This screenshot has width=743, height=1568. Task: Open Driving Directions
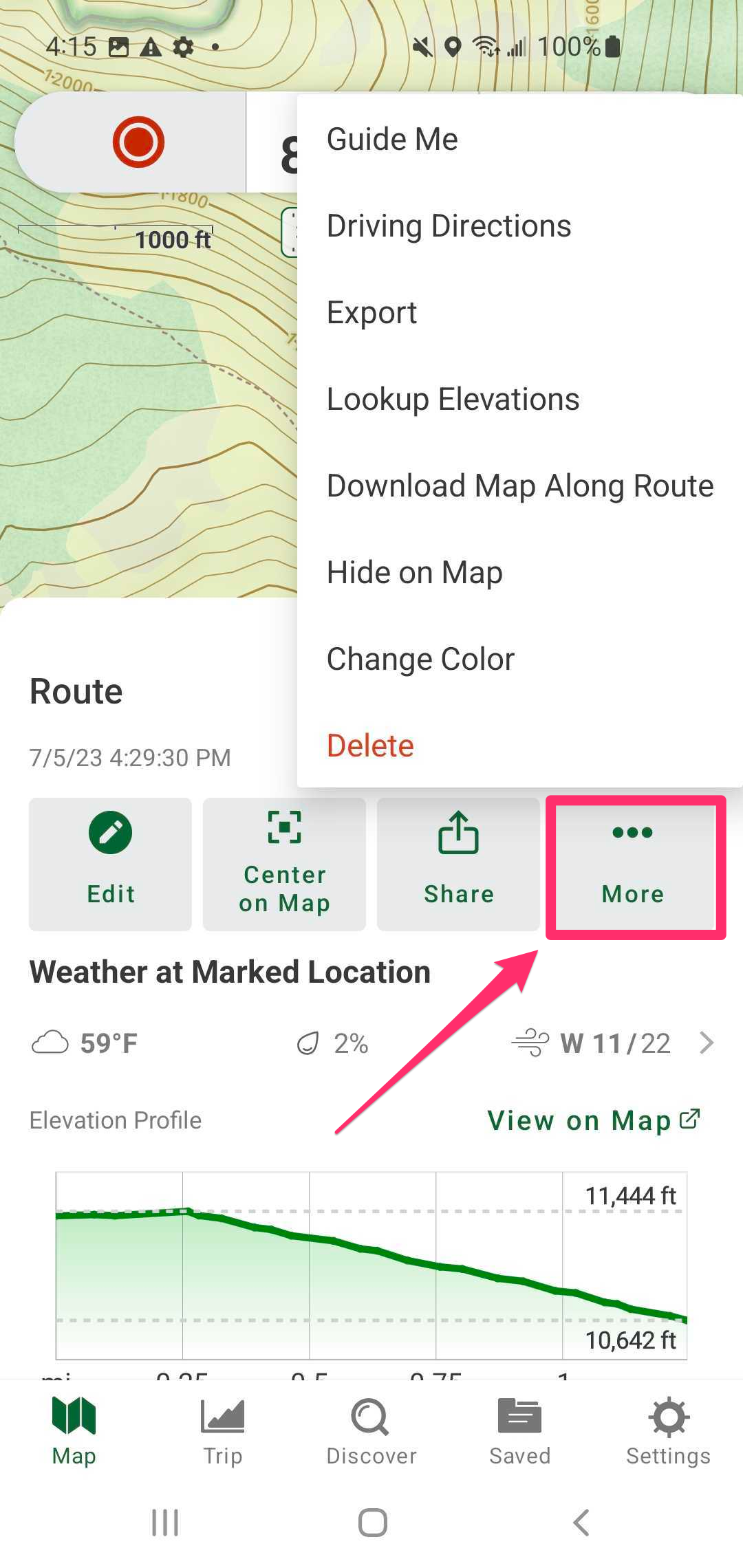(x=519, y=226)
